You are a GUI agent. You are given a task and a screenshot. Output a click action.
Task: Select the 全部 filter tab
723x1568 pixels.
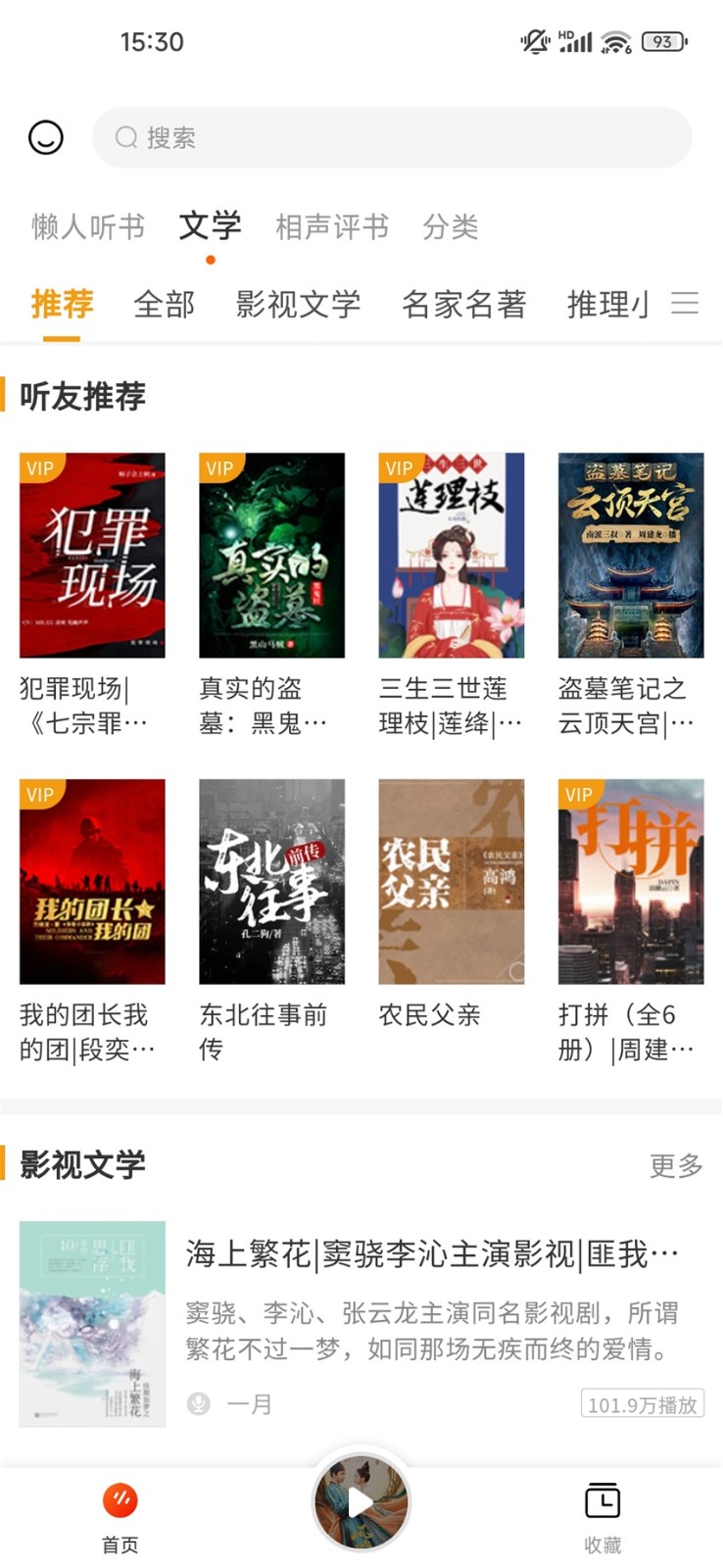click(163, 305)
